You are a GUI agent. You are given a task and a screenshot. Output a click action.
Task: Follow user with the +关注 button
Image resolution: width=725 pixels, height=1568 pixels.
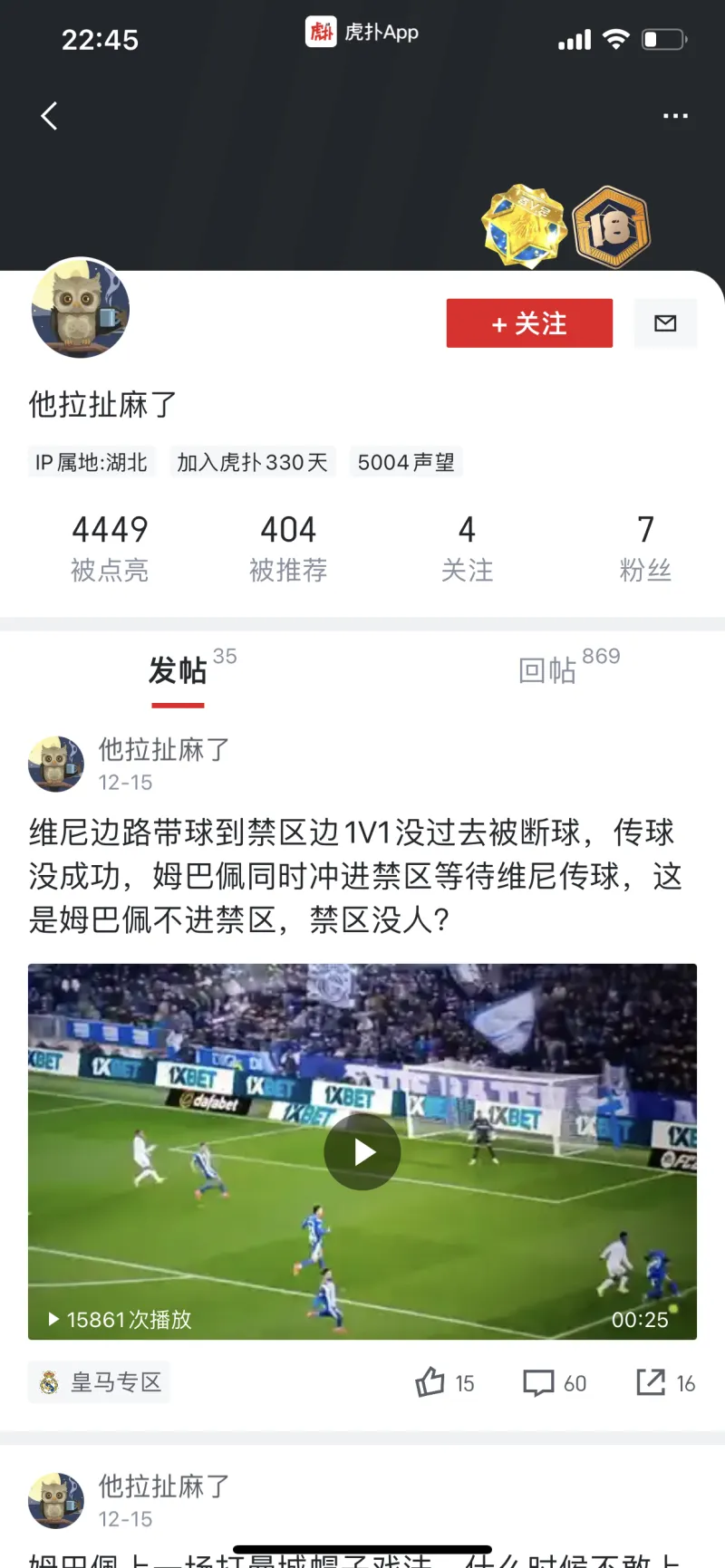coord(529,323)
